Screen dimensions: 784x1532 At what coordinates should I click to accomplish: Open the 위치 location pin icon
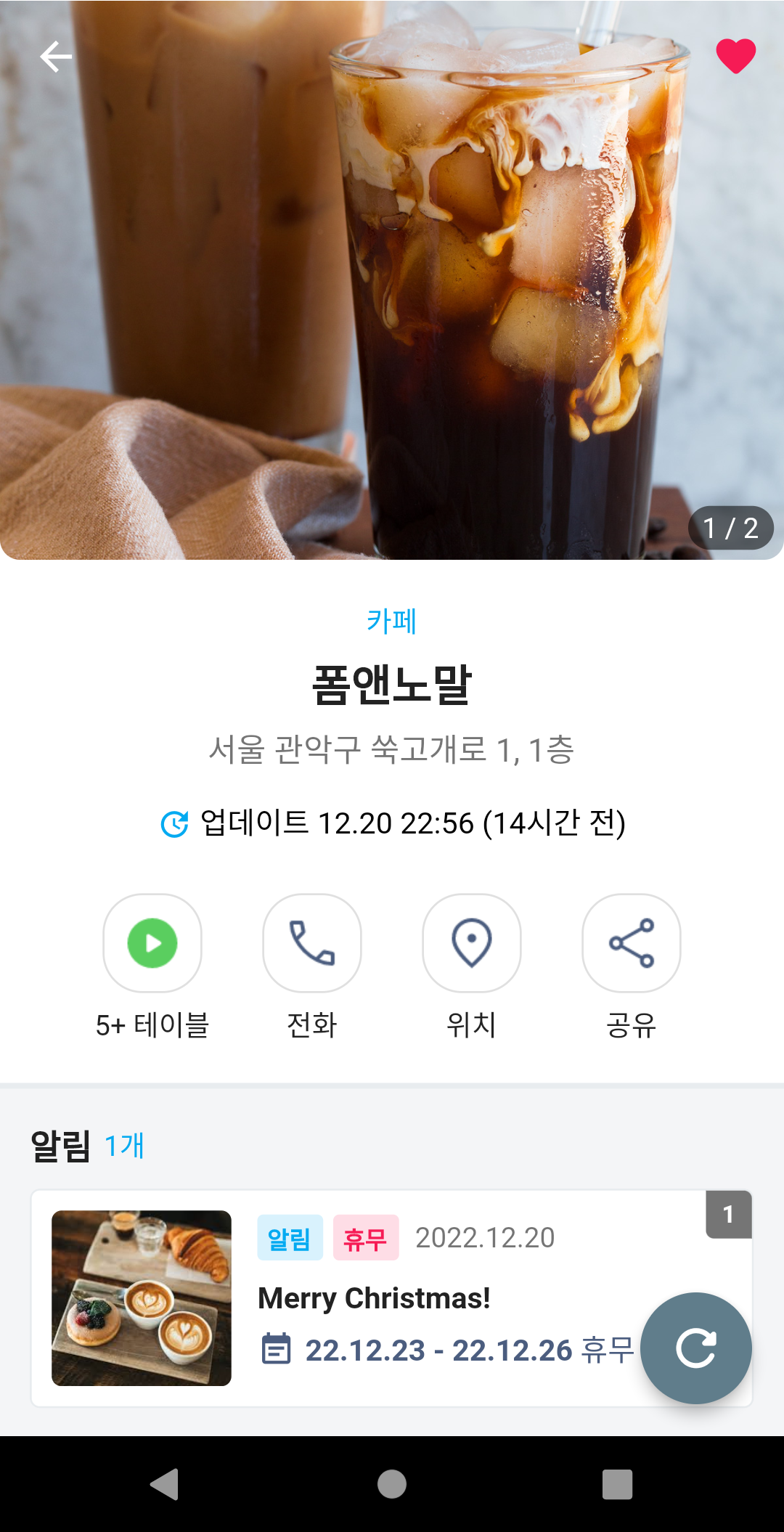(471, 942)
